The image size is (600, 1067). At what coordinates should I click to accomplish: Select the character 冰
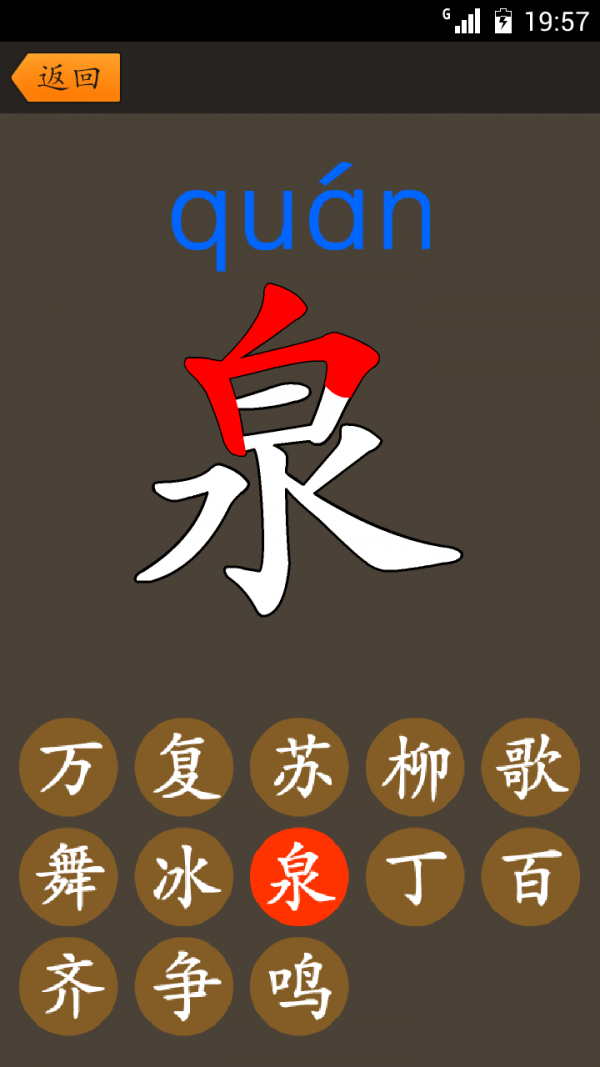click(x=184, y=877)
